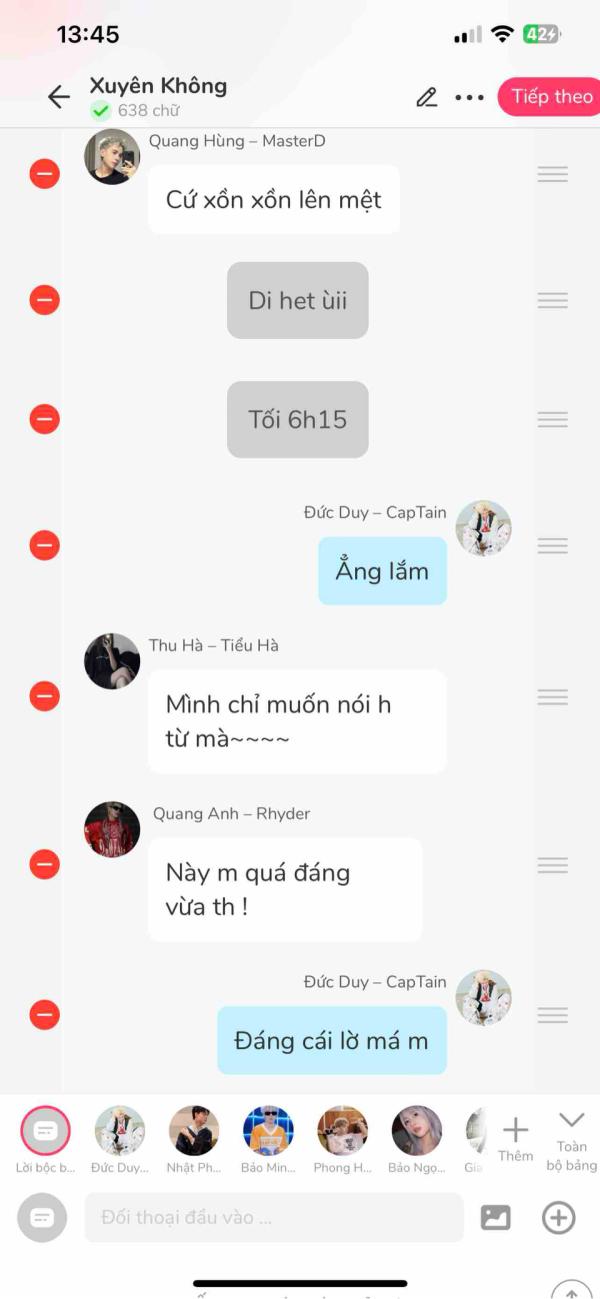Viewport: 600px width, 1299px height.
Task: Tap the Thêm plus button
Action: pos(515,1138)
